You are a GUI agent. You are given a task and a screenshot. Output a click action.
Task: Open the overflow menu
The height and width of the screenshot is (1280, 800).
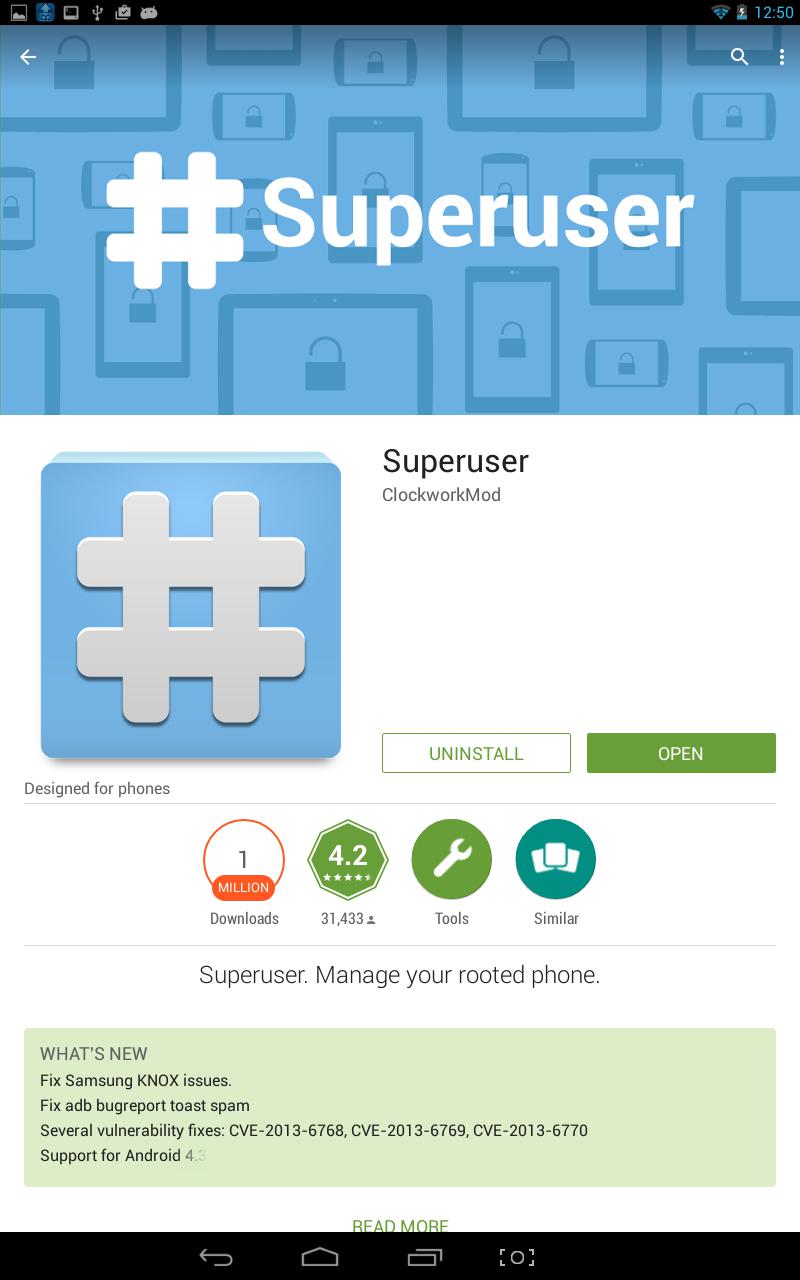782,57
